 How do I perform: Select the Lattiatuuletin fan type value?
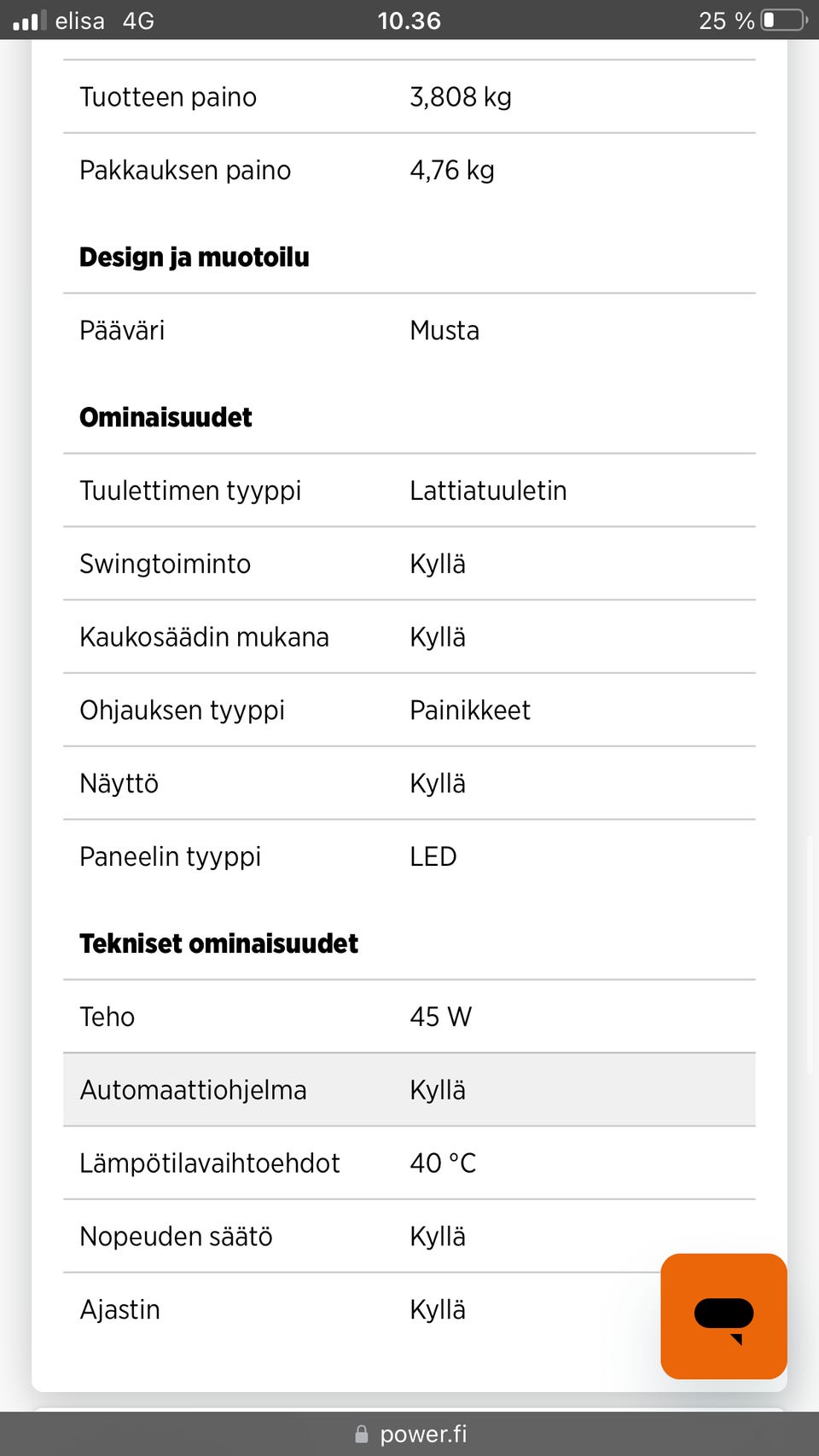pyautogui.click(x=488, y=490)
